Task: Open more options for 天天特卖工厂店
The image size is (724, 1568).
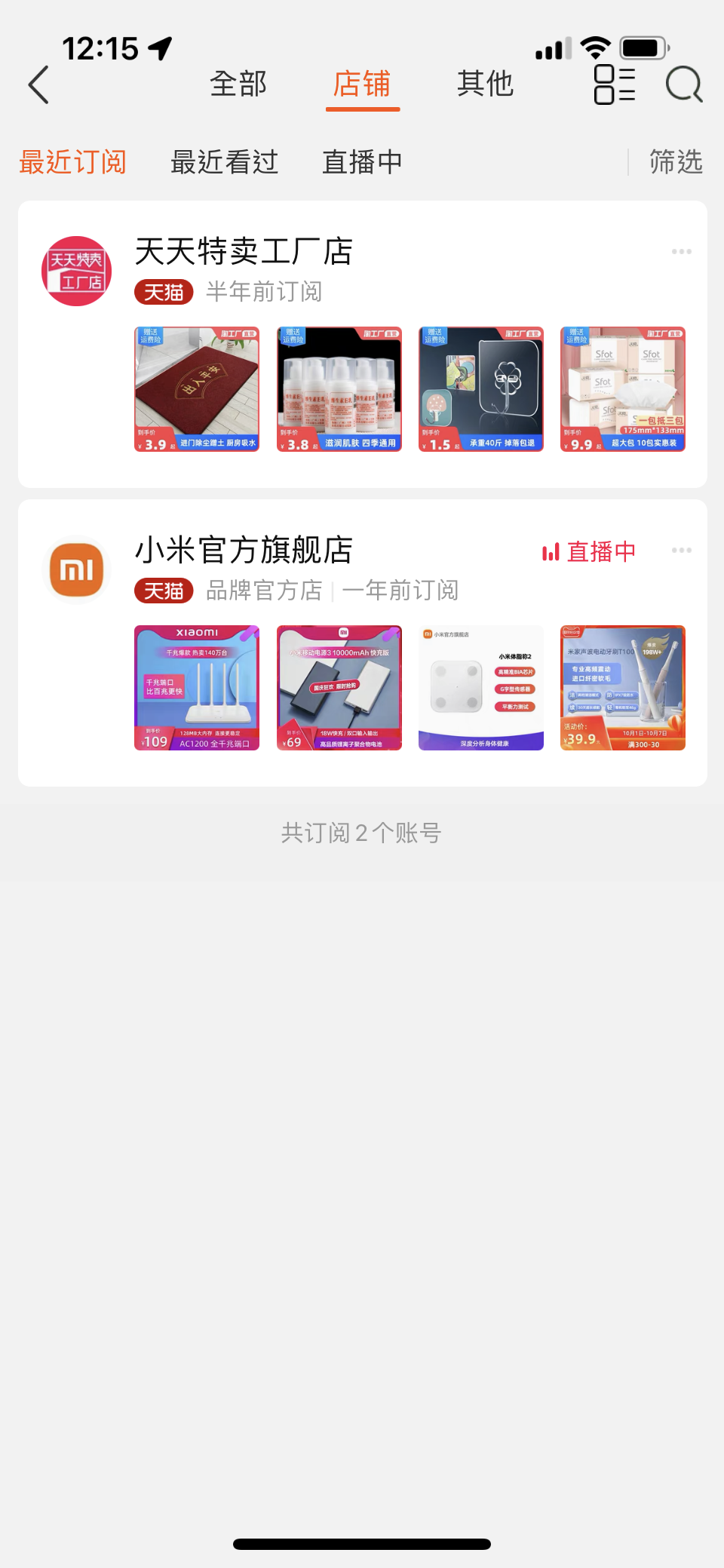Action: (682, 252)
